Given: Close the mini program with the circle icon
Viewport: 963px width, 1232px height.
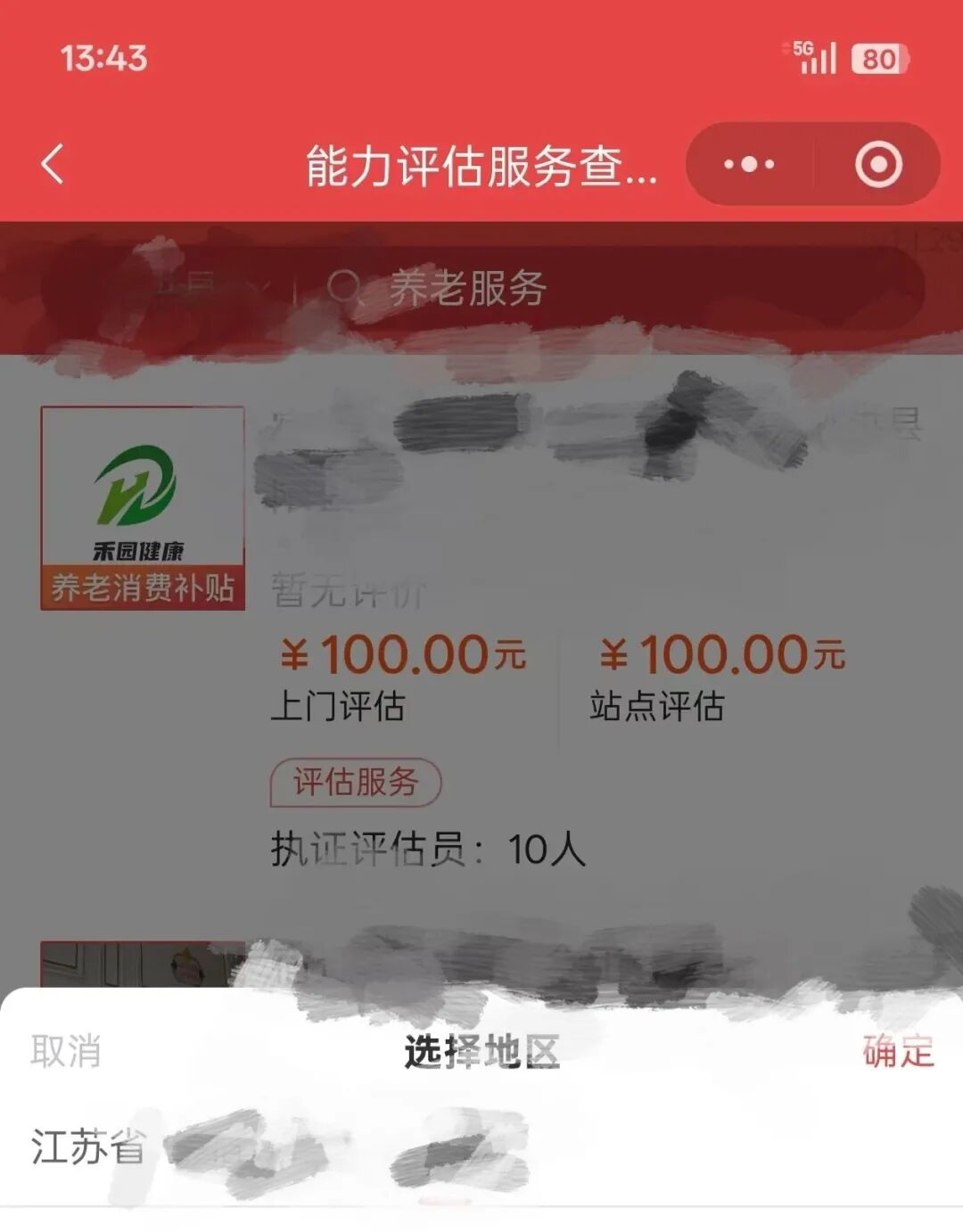Looking at the screenshot, I should pyautogui.click(x=878, y=165).
